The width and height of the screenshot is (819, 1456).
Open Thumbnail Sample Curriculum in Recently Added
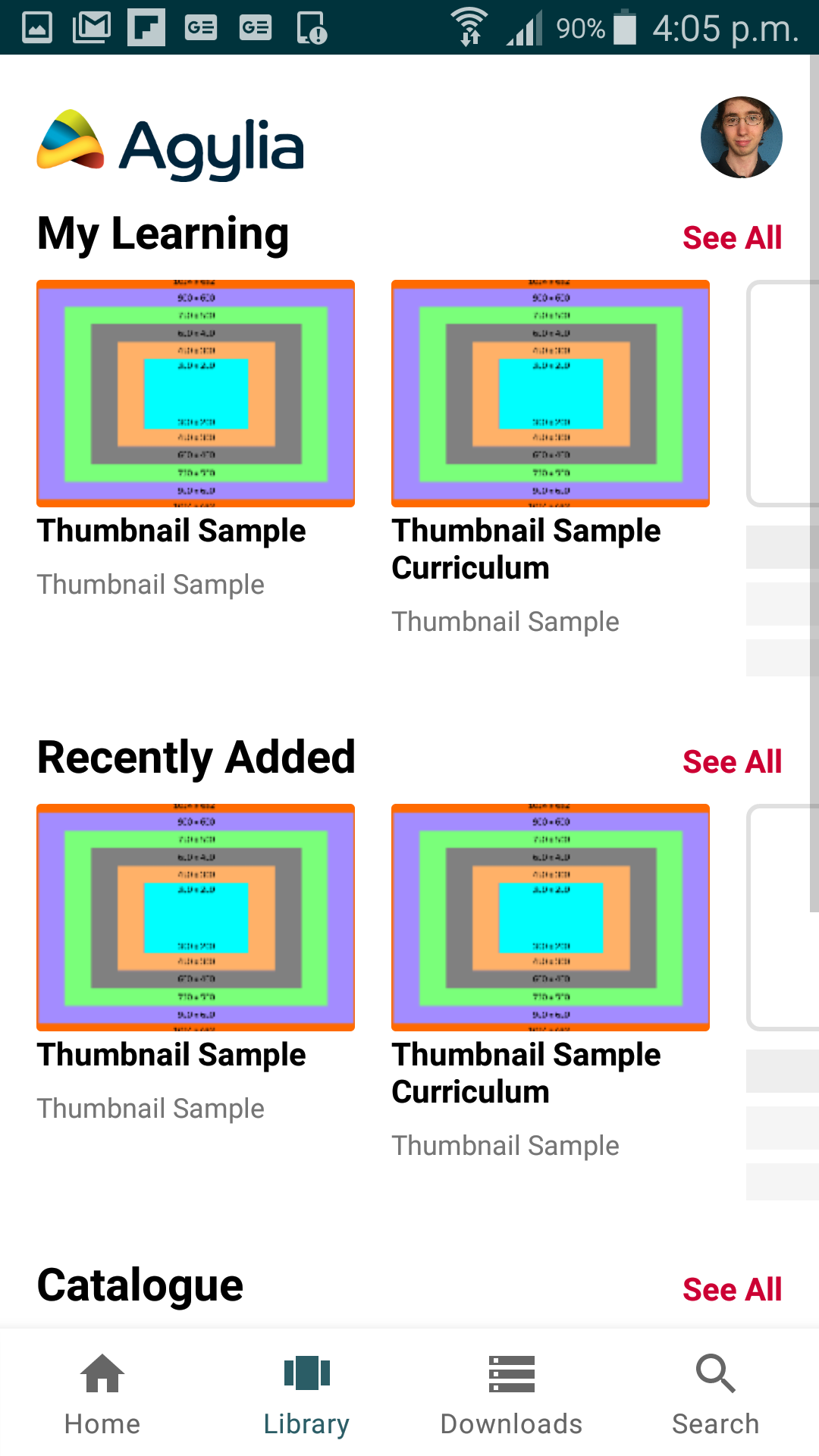pos(551,982)
